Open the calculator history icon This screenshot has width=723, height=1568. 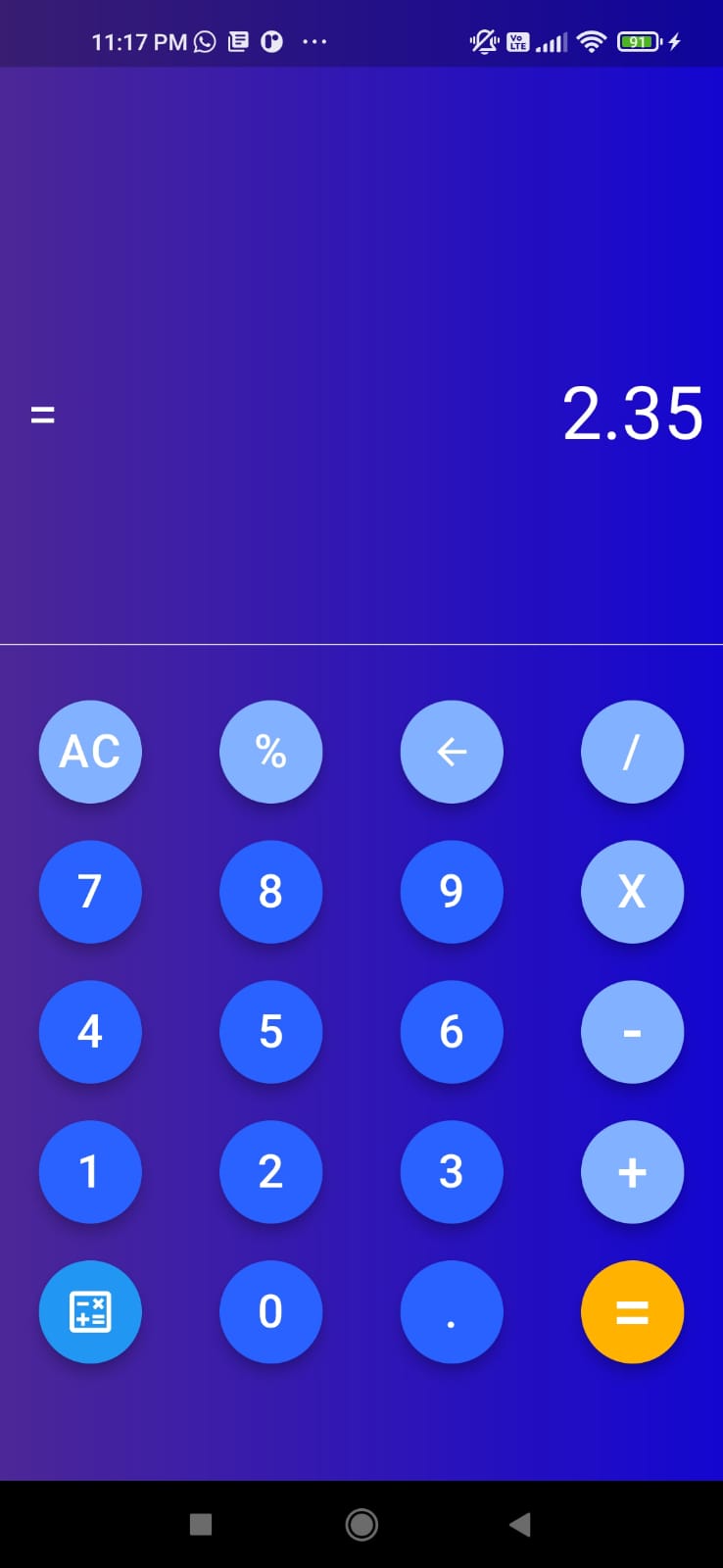click(x=90, y=1312)
